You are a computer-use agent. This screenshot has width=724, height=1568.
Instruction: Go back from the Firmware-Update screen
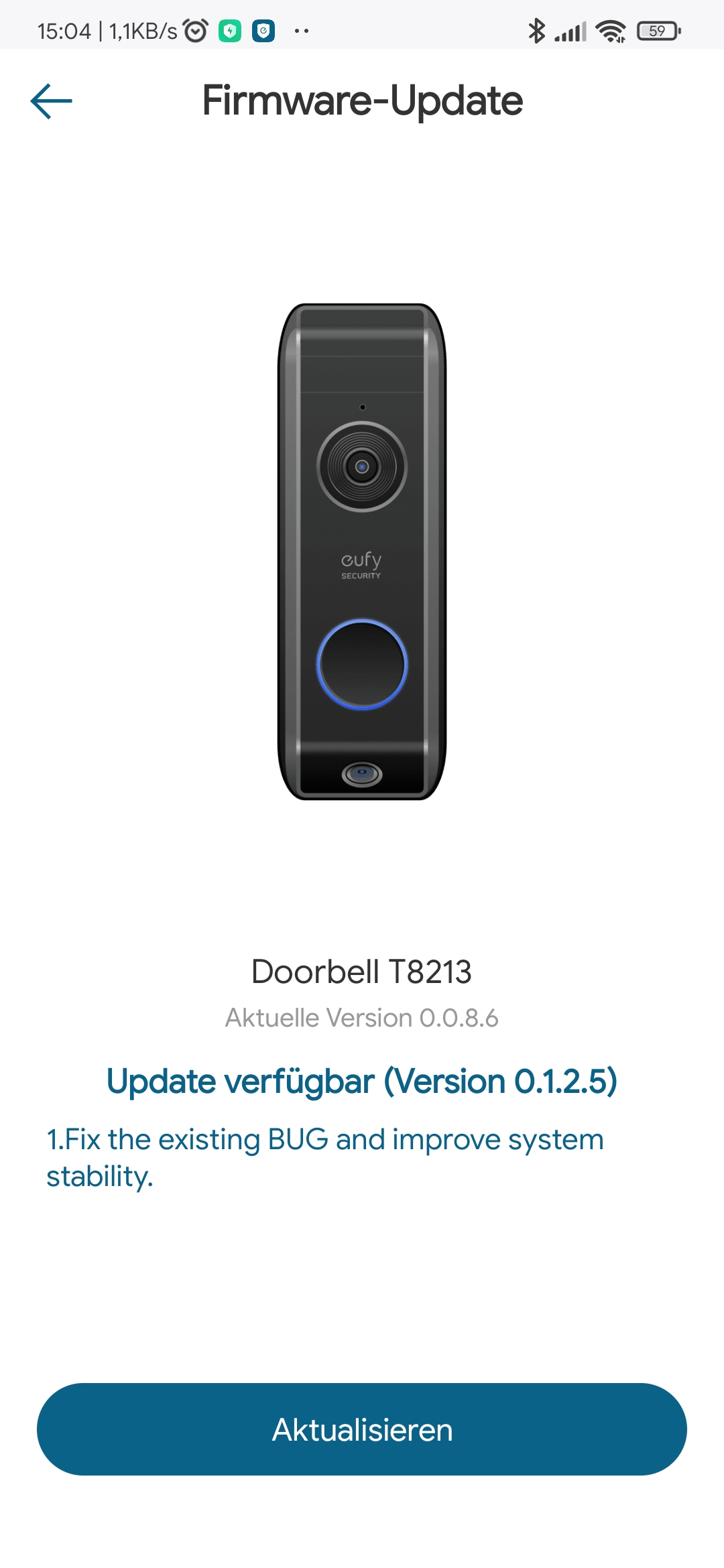pos(52,101)
